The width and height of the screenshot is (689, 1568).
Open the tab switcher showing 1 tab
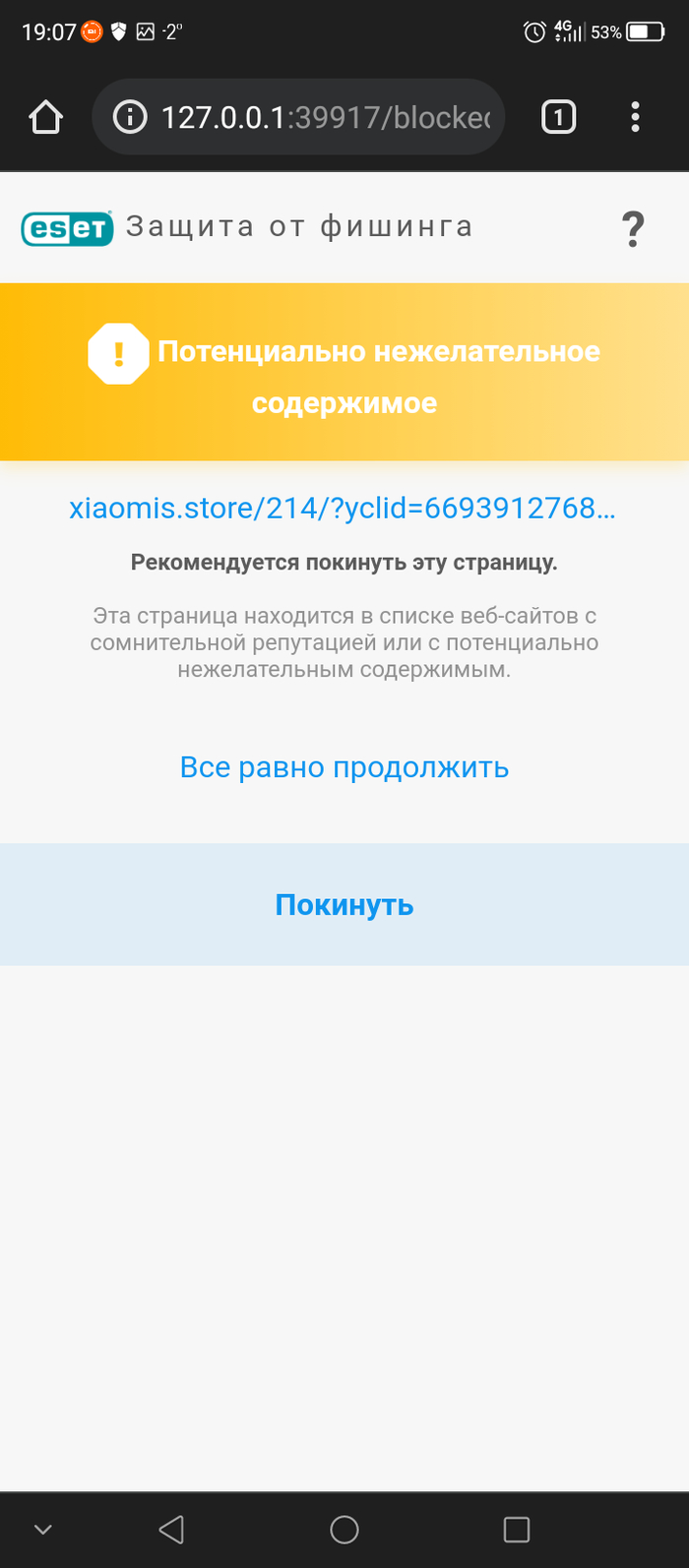(558, 118)
